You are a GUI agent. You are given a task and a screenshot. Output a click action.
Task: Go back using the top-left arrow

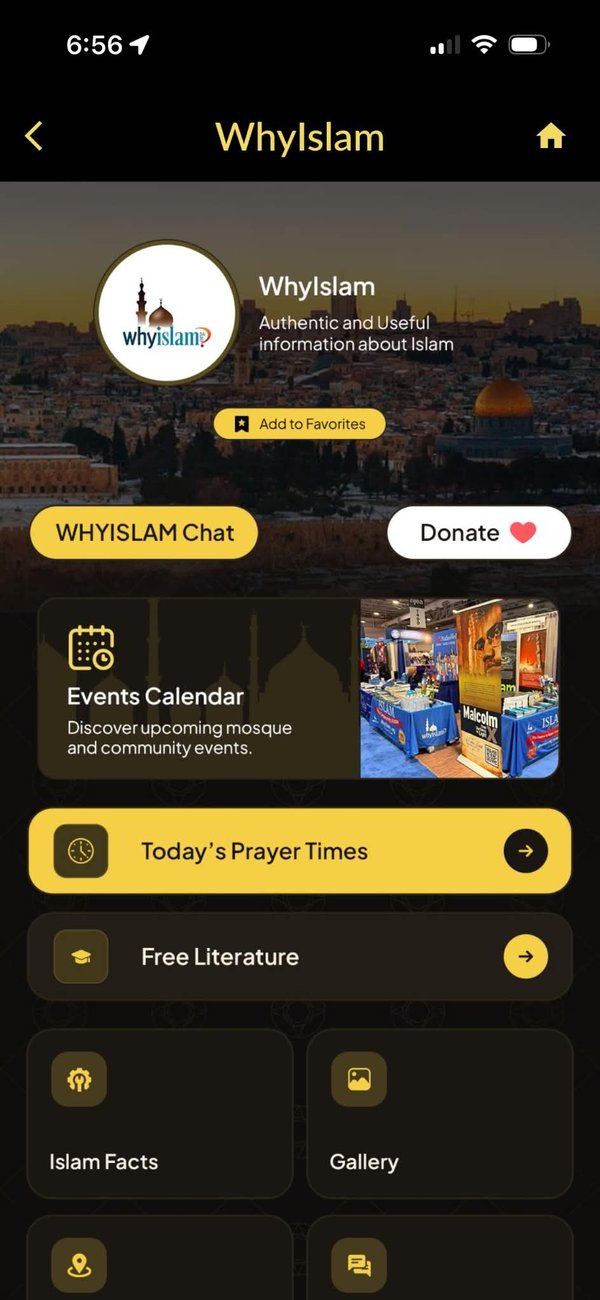click(x=34, y=136)
